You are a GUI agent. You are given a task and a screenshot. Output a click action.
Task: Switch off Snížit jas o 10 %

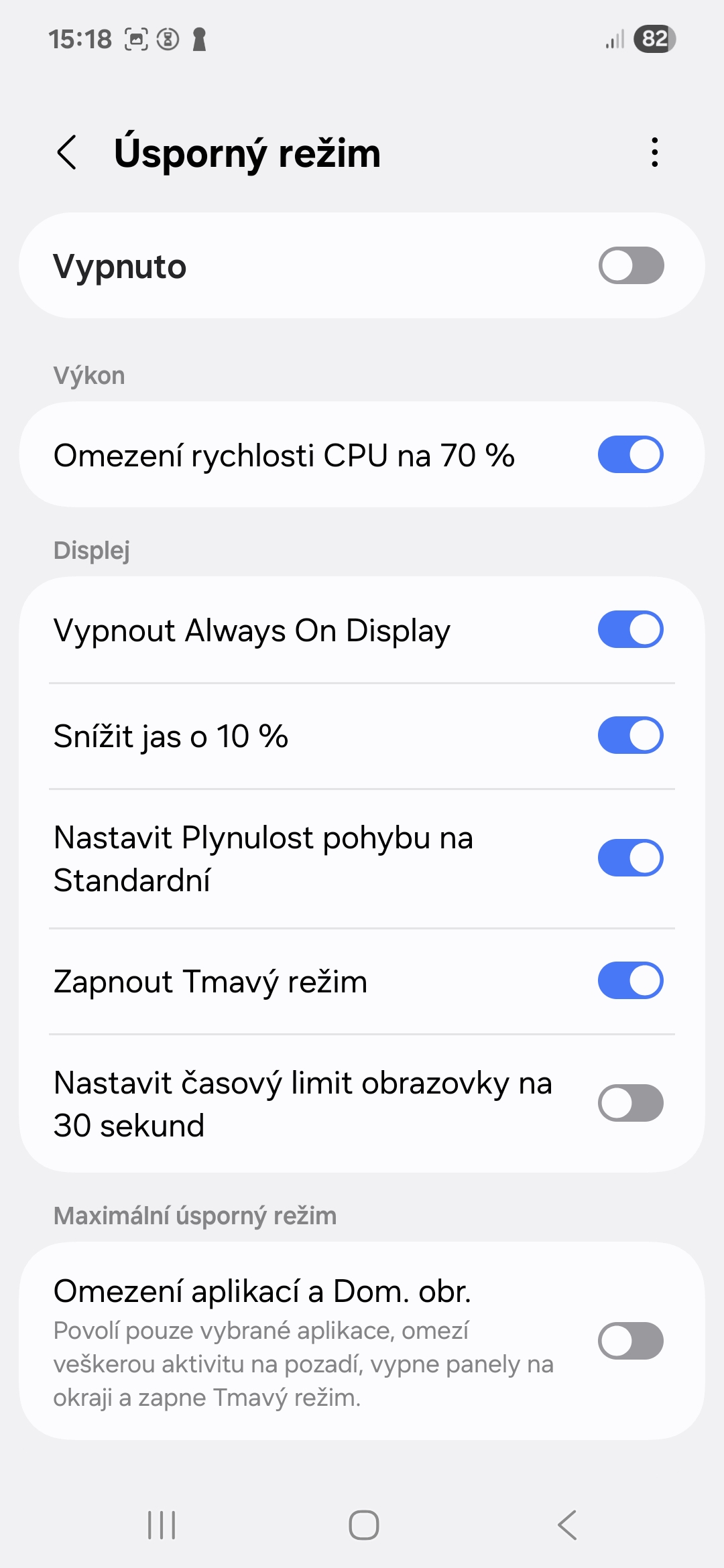pos(631,735)
